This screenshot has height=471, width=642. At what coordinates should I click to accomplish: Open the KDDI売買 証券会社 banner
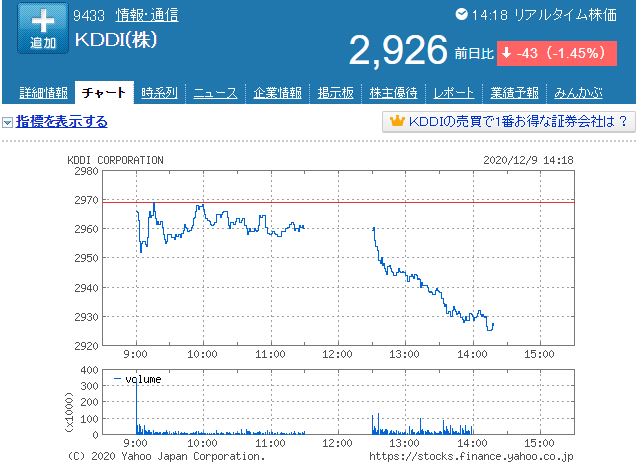click(x=510, y=122)
